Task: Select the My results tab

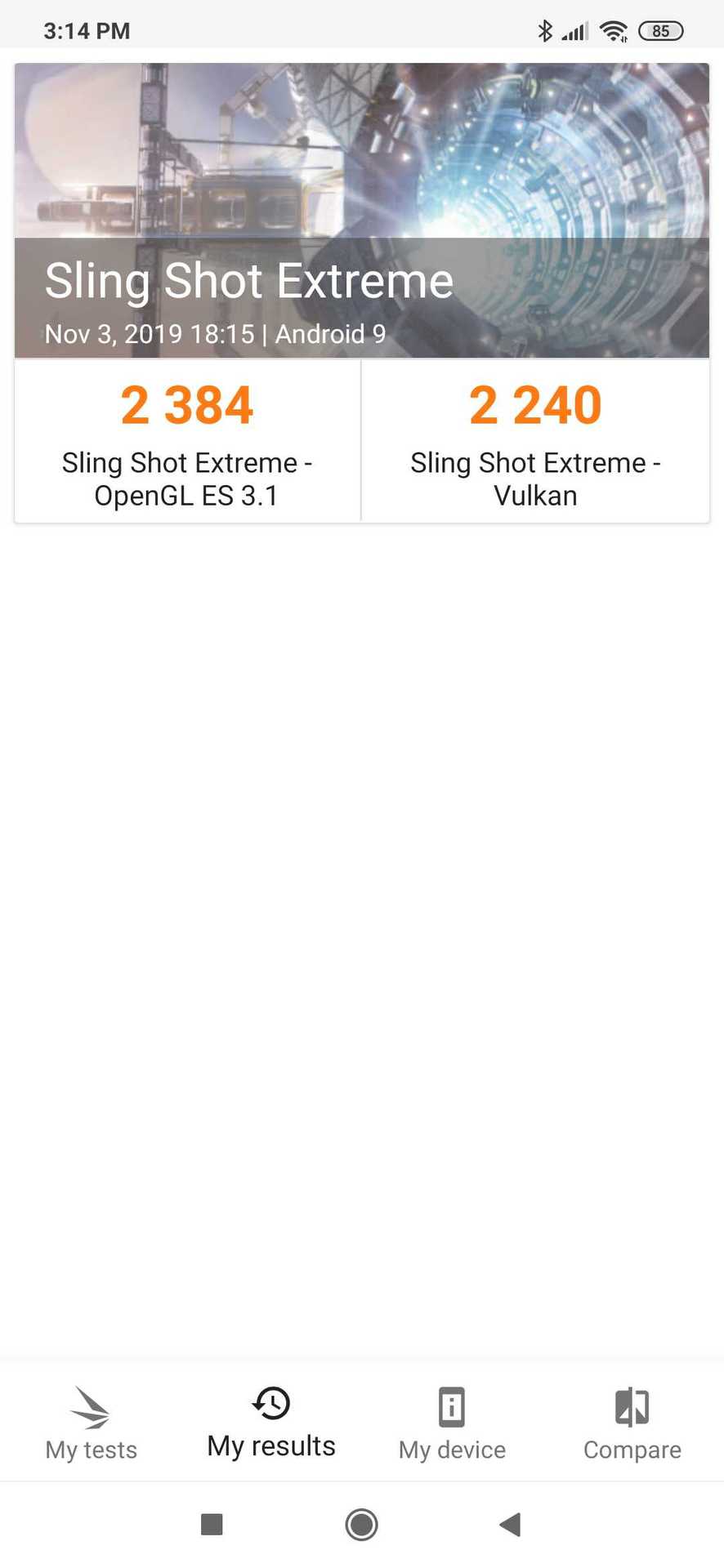Action: [271, 1423]
